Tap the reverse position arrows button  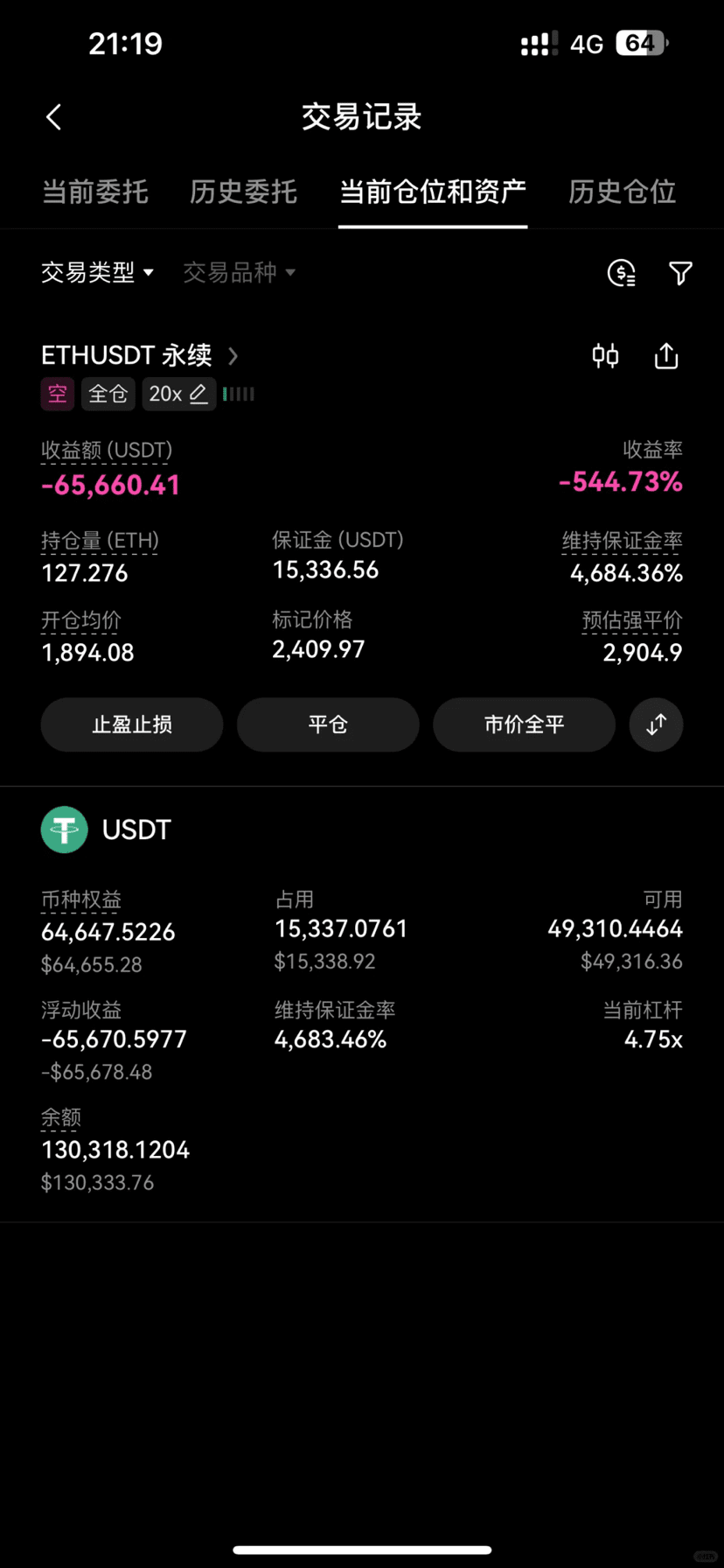[x=656, y=724]
